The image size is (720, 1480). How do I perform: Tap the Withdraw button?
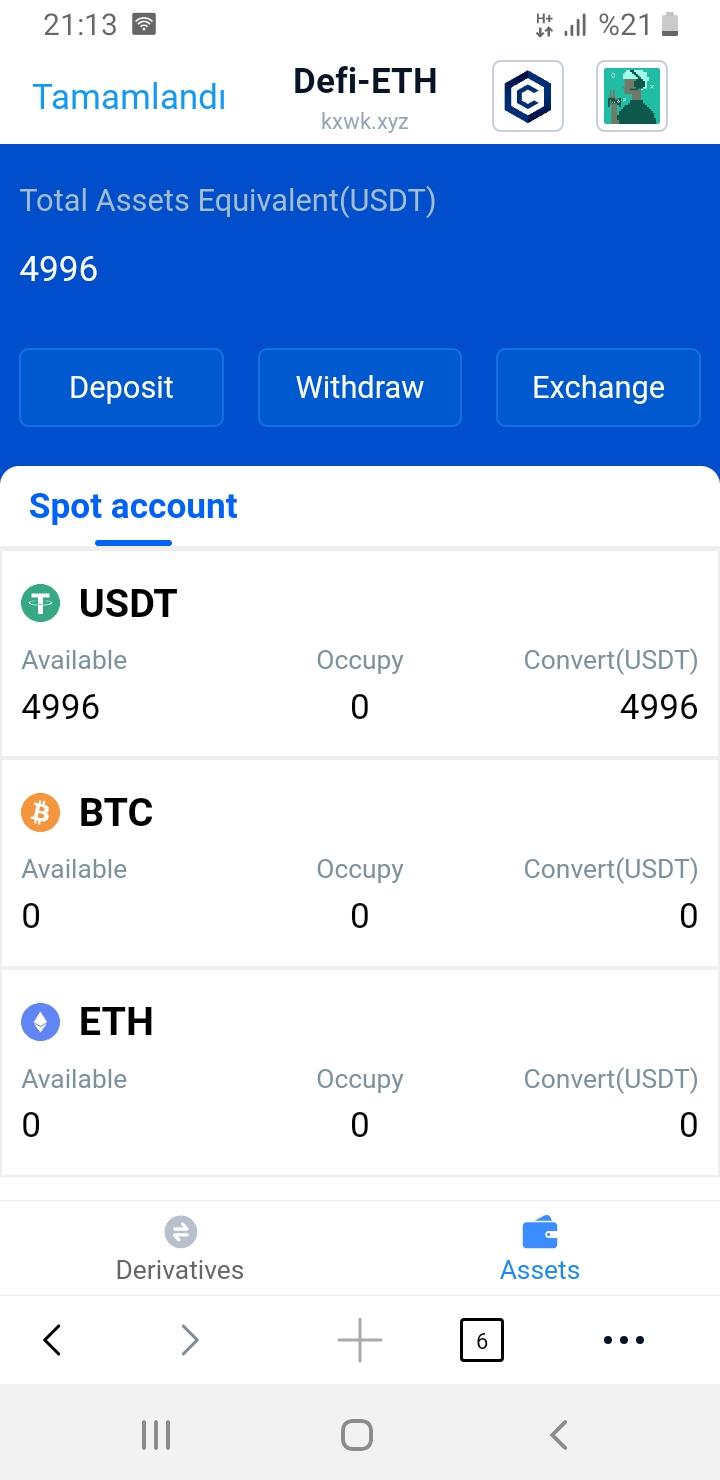(x=359, y=387)
